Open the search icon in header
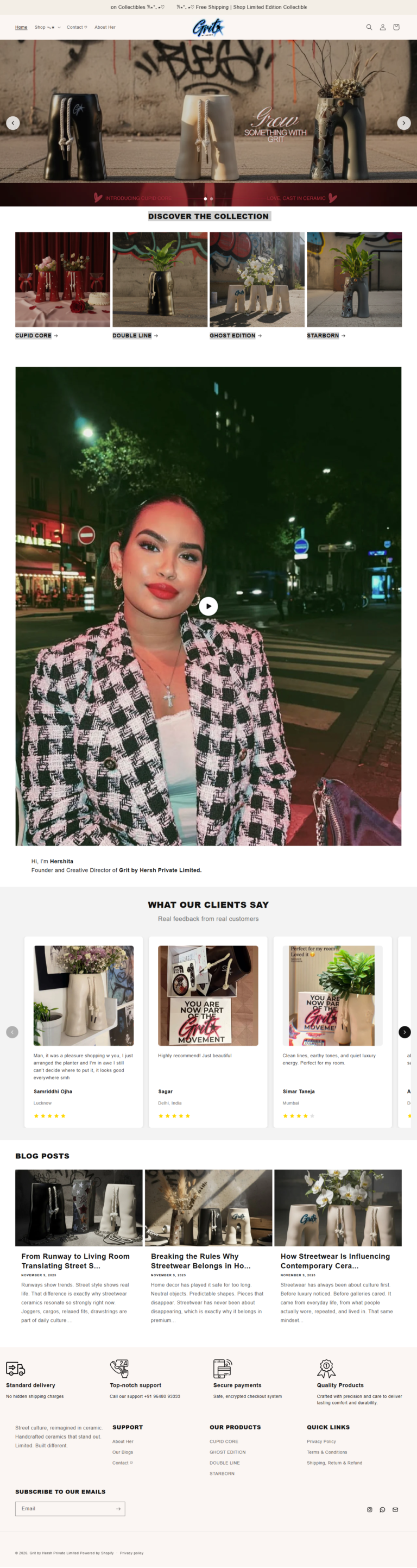 pyautogui.click(x=369, y=27)
